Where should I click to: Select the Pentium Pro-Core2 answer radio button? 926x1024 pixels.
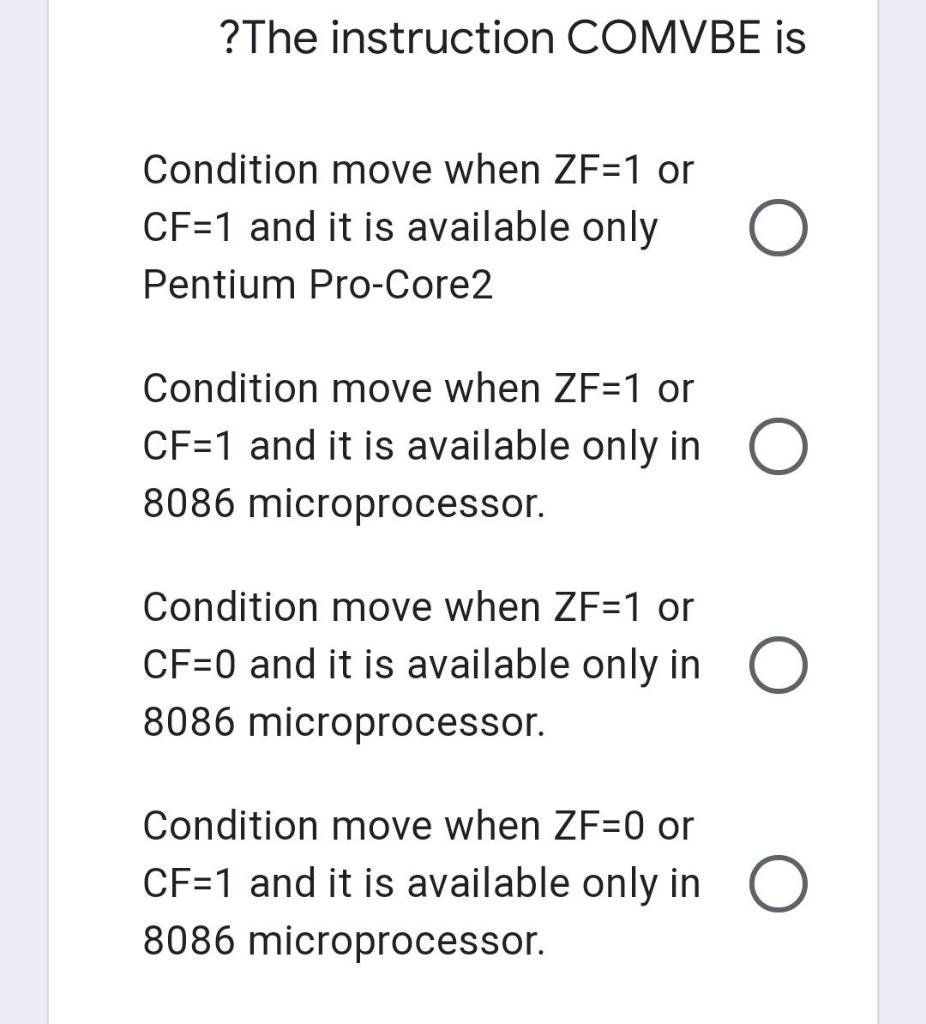(778, 227)
